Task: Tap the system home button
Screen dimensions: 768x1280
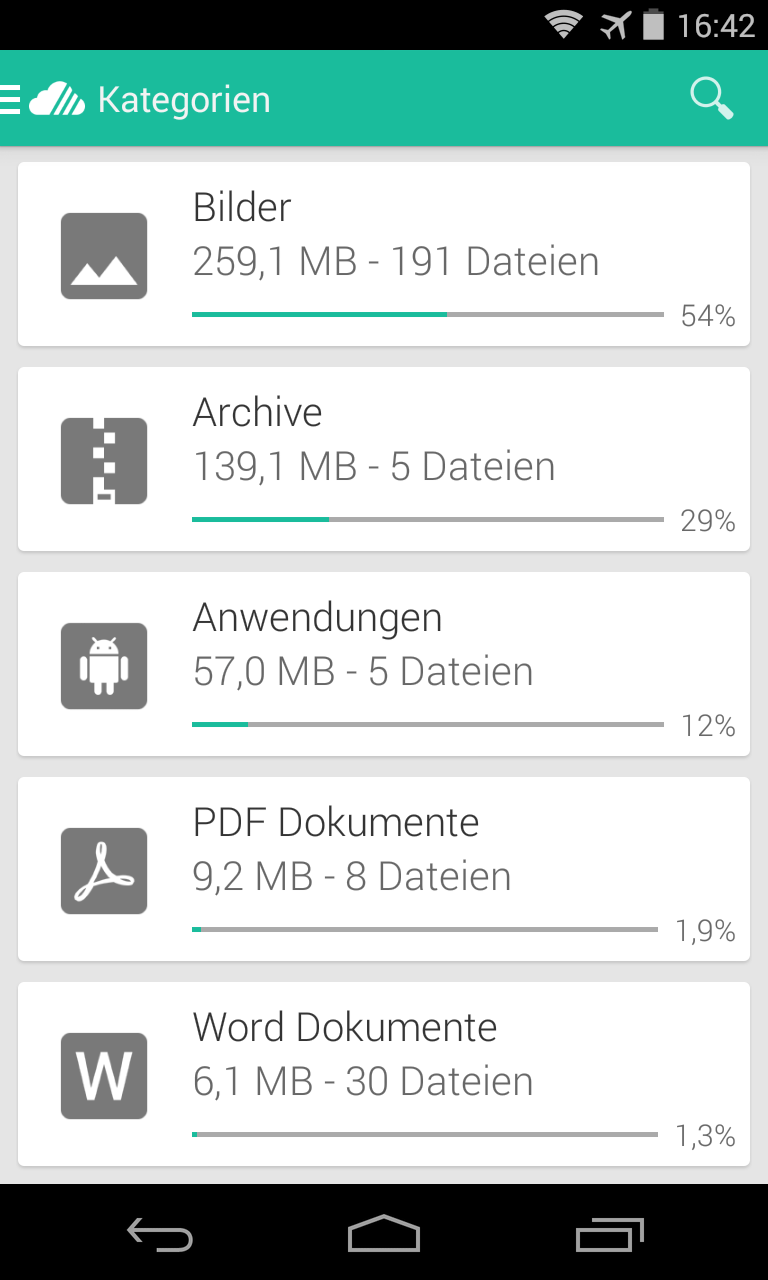Action: click(x=384, y=1234)
